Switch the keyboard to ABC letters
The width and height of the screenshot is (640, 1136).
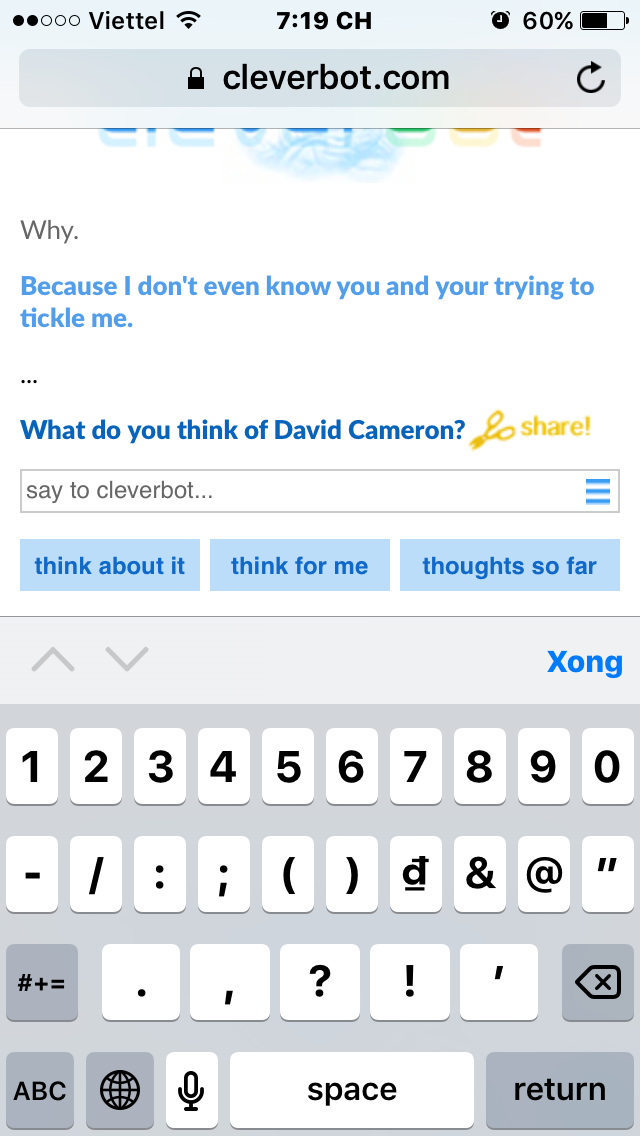(x=40, y=1090)
